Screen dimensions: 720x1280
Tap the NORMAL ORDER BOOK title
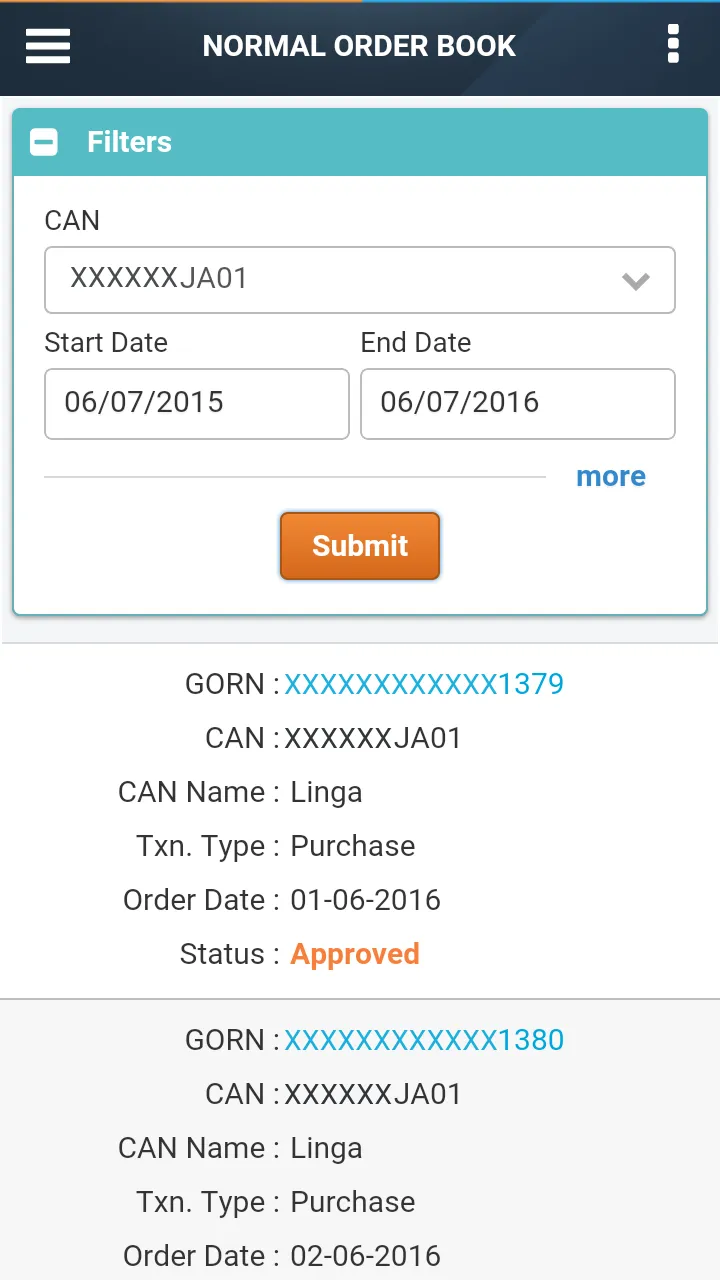pos(359,45)
